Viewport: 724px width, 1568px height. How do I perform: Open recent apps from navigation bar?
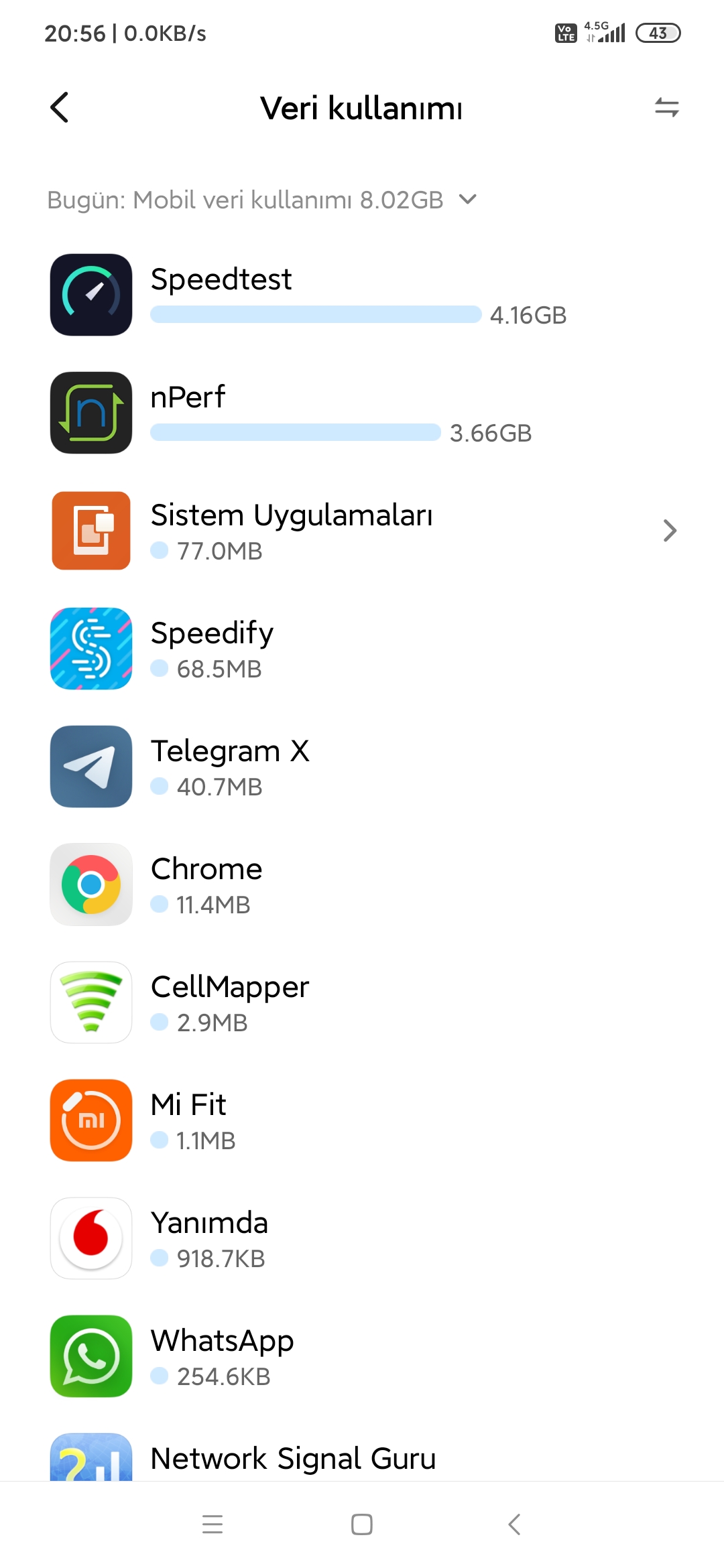pyautogui.click(x=213, y=1524)
